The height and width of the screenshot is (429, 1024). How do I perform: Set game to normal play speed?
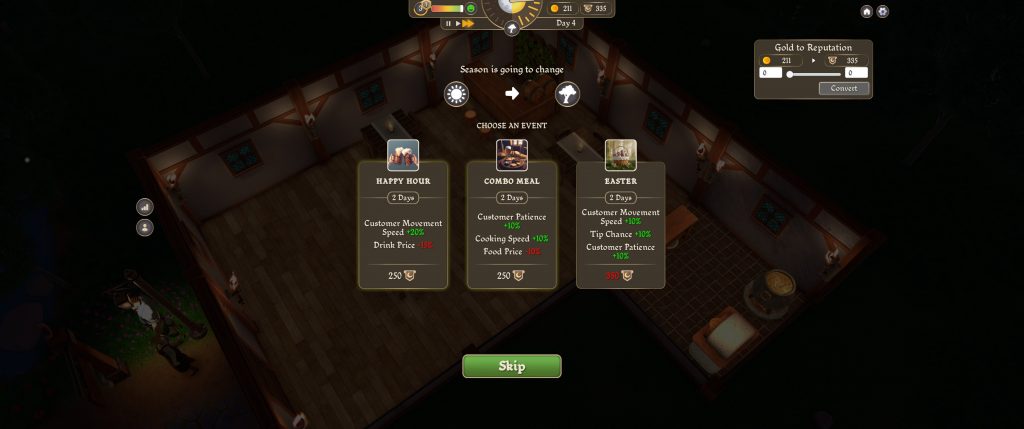pos(457,23)
